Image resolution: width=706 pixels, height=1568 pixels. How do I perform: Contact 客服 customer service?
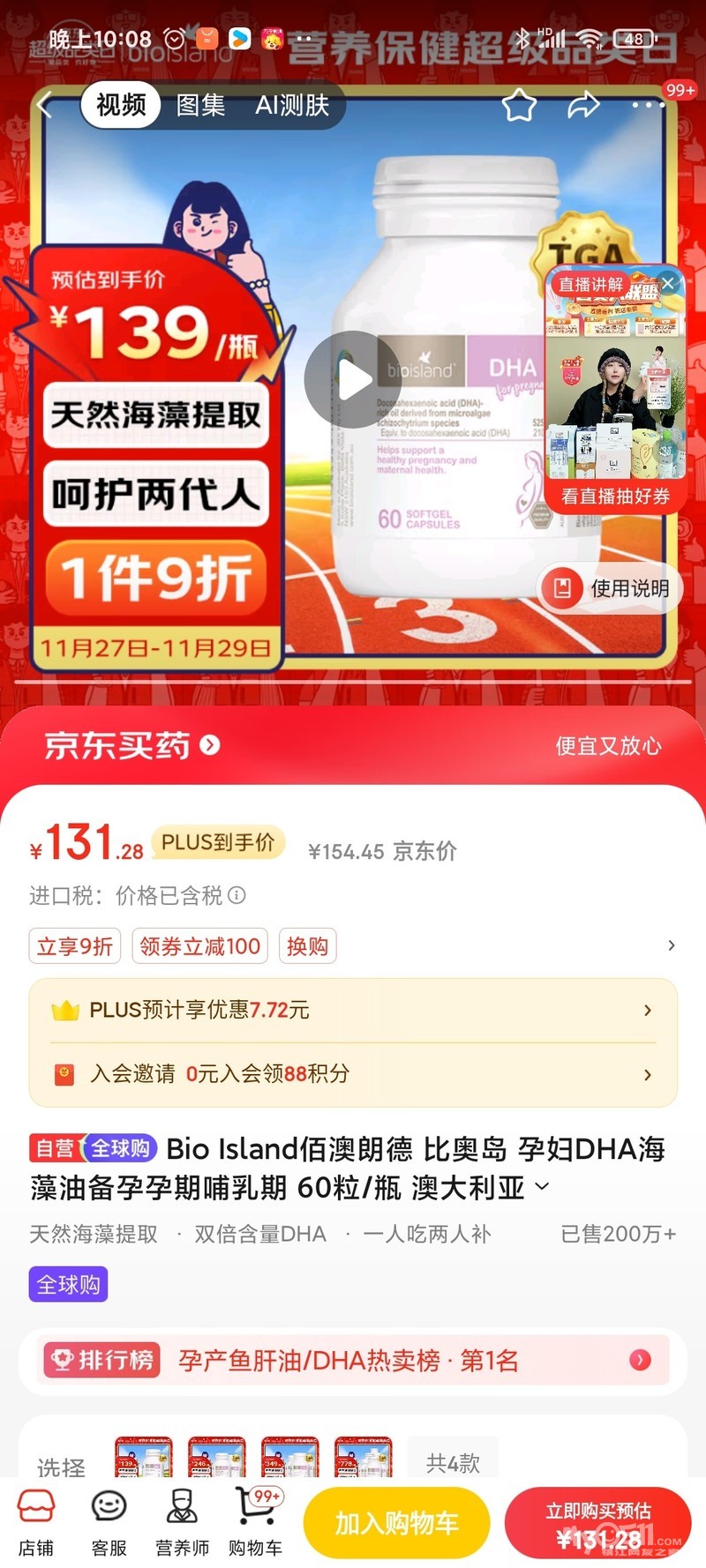pos(109,1523)
